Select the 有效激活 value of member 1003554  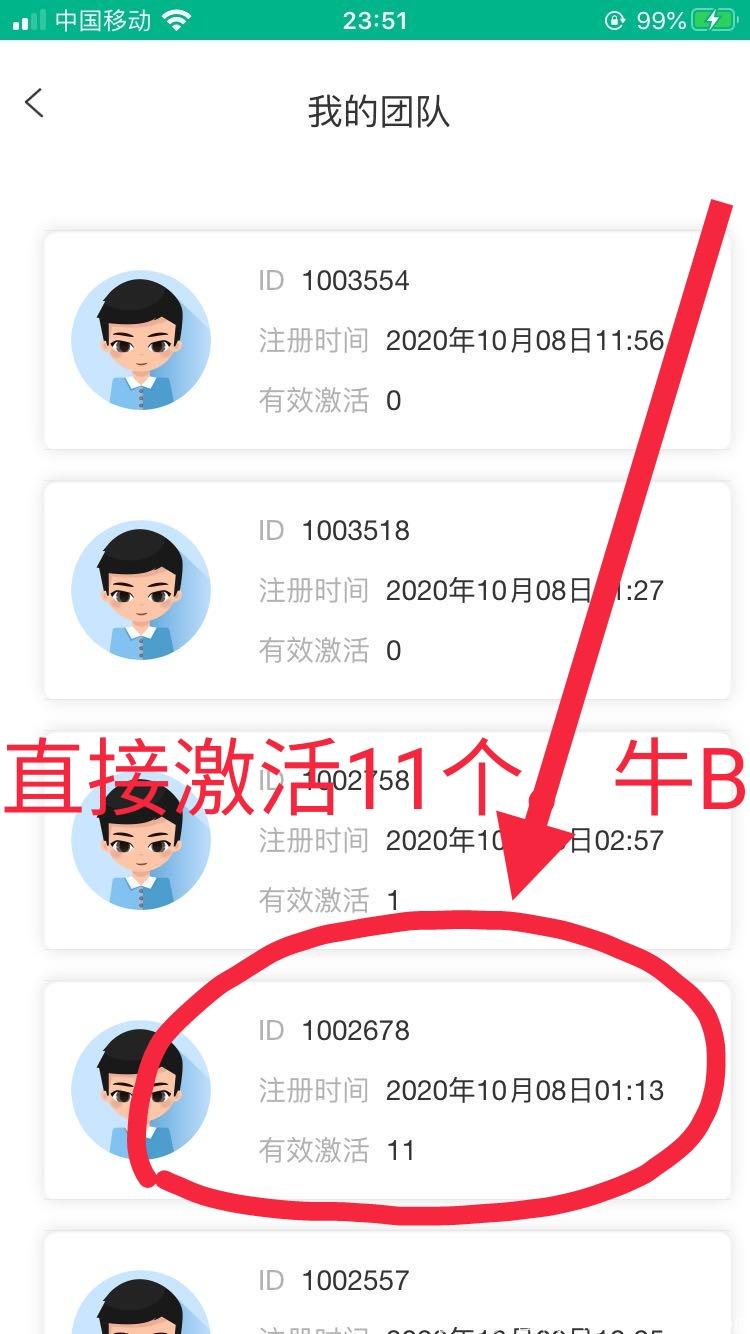tap(393, 400)
